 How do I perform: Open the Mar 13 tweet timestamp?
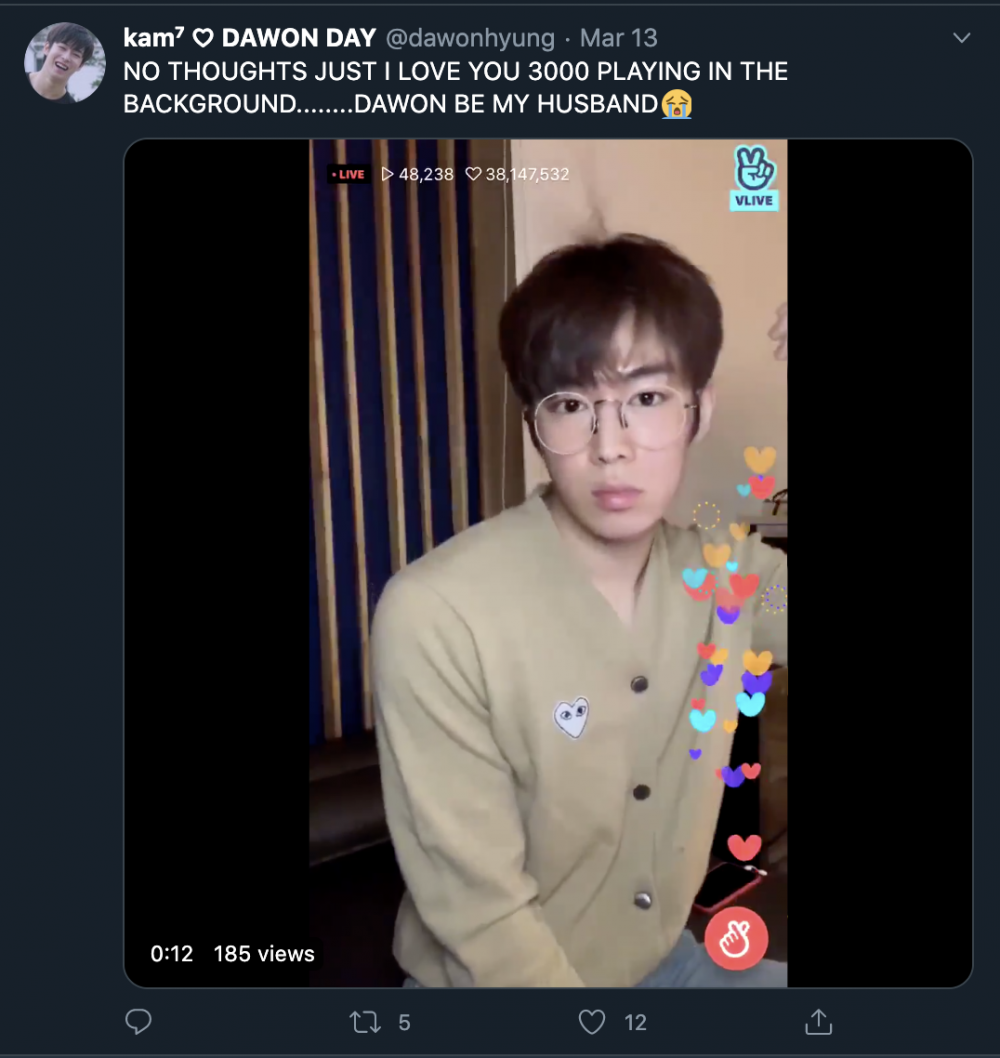pyautogui.click(x=618, y=38)
